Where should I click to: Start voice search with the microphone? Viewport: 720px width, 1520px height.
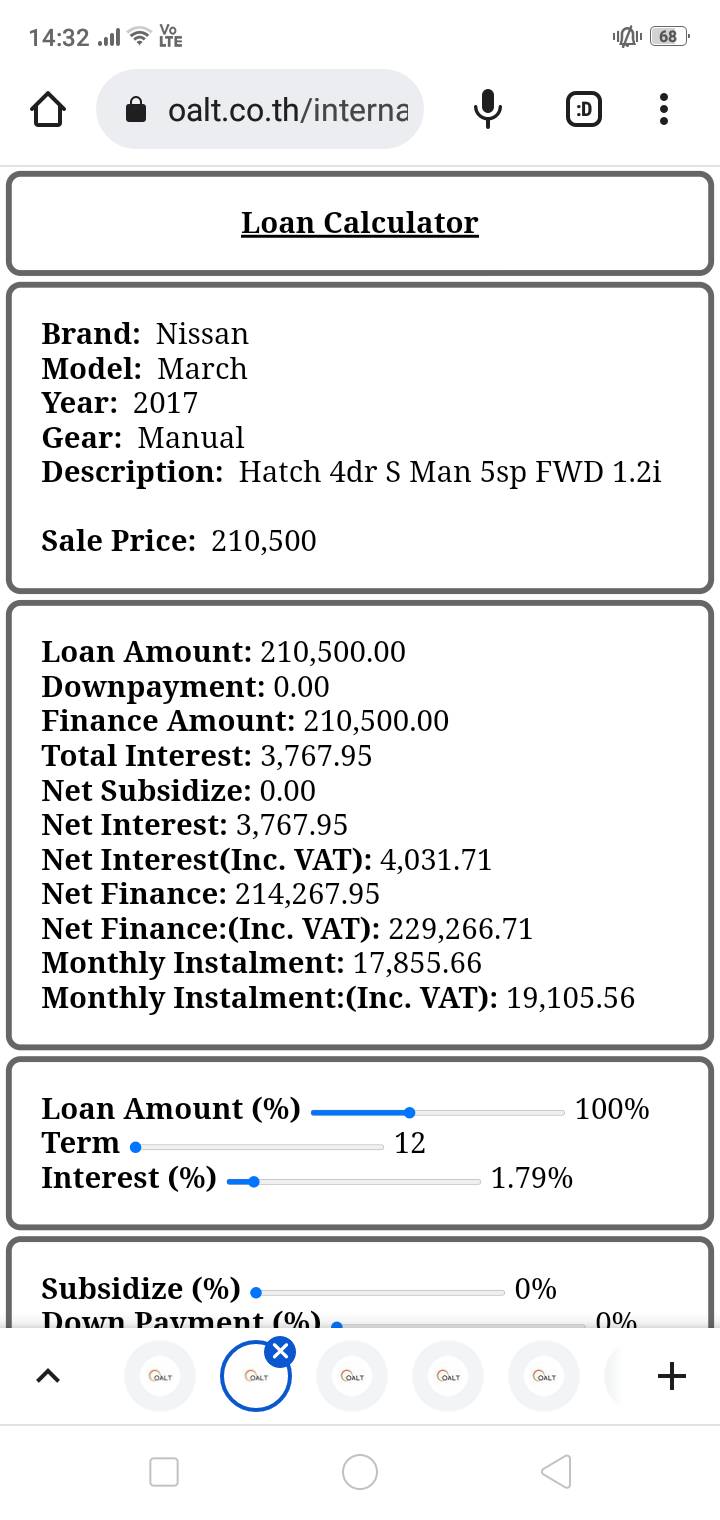coord(487,109)
